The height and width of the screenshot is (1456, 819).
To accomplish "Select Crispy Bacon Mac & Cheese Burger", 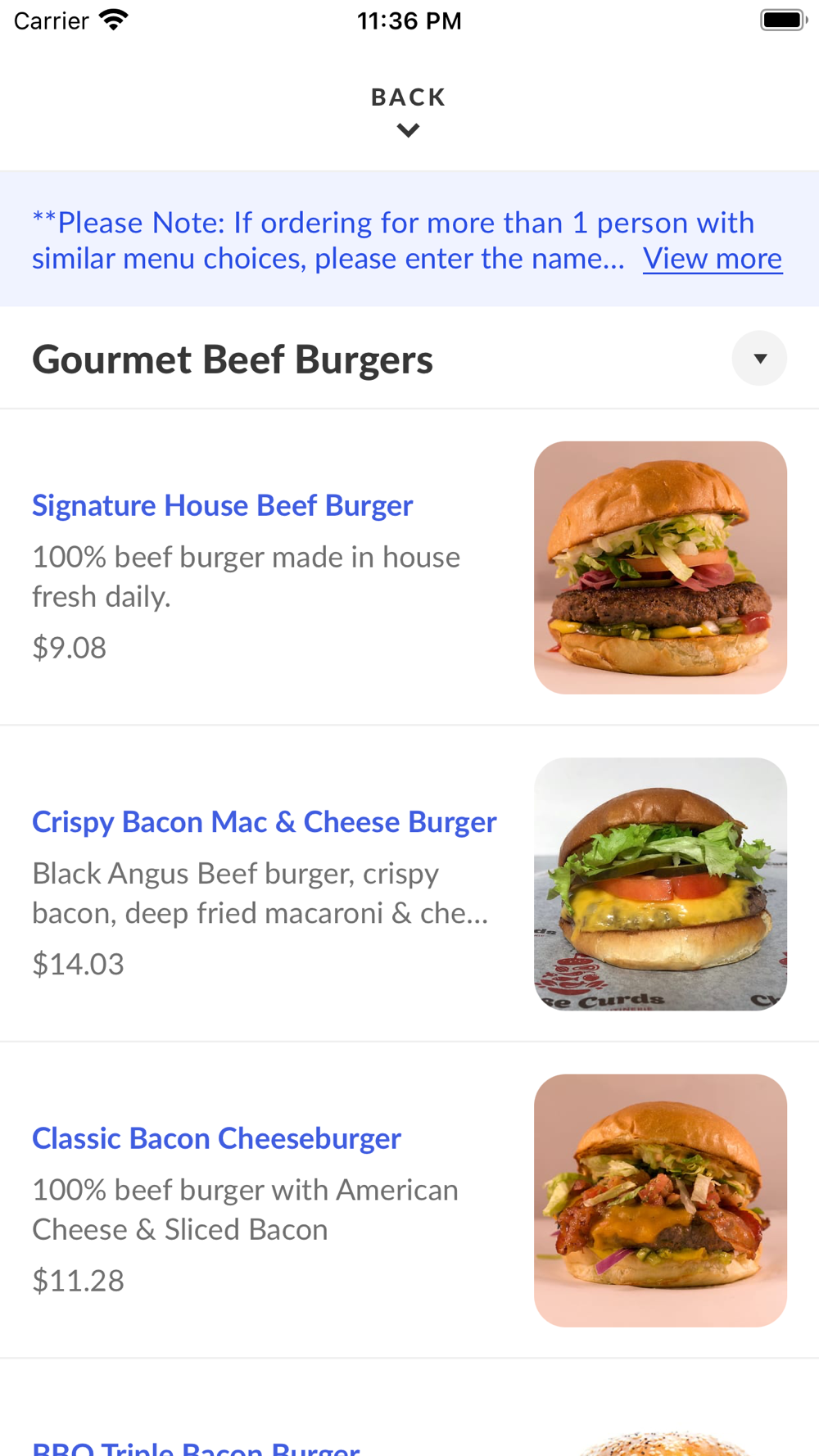I will tap(409, 884).
